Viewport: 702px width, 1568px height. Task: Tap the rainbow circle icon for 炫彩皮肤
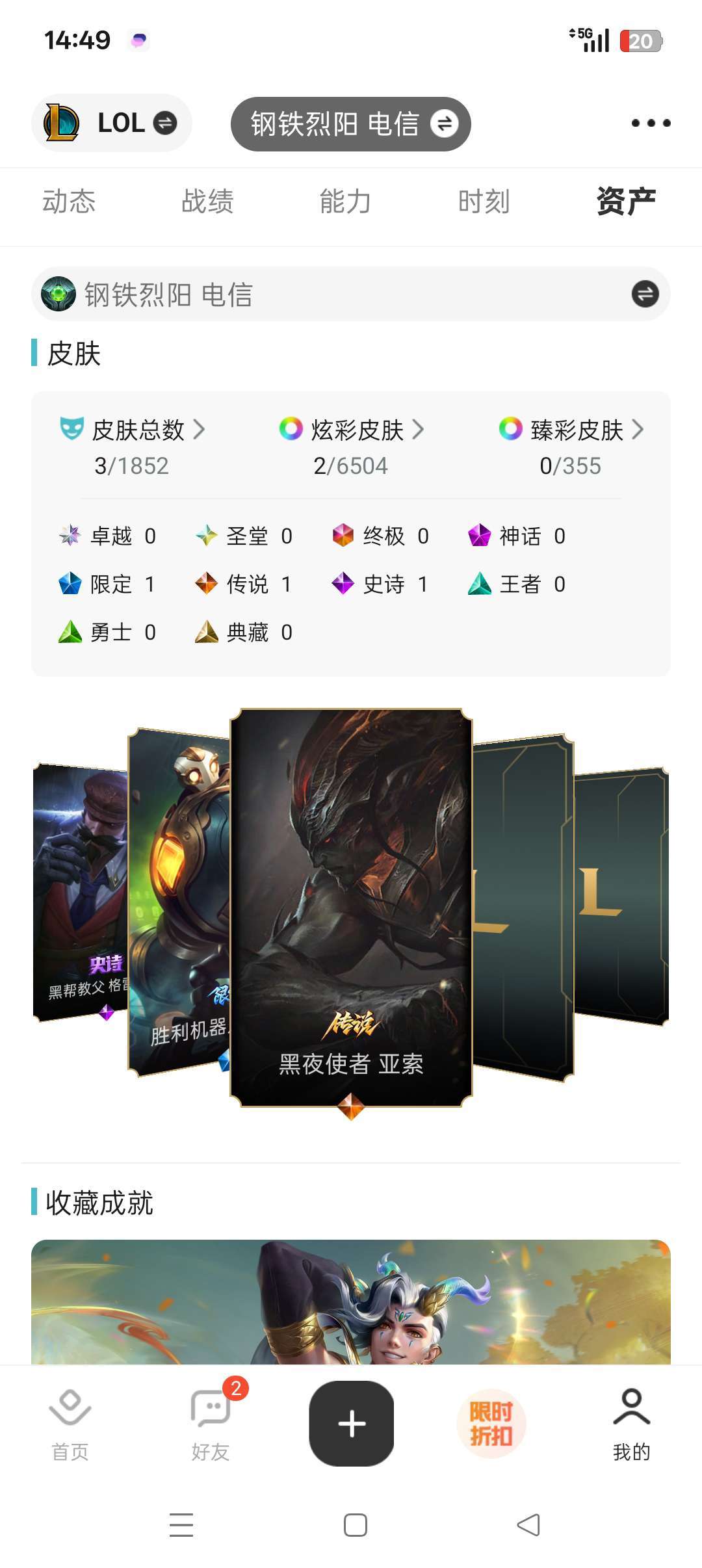tap(291, 429)
